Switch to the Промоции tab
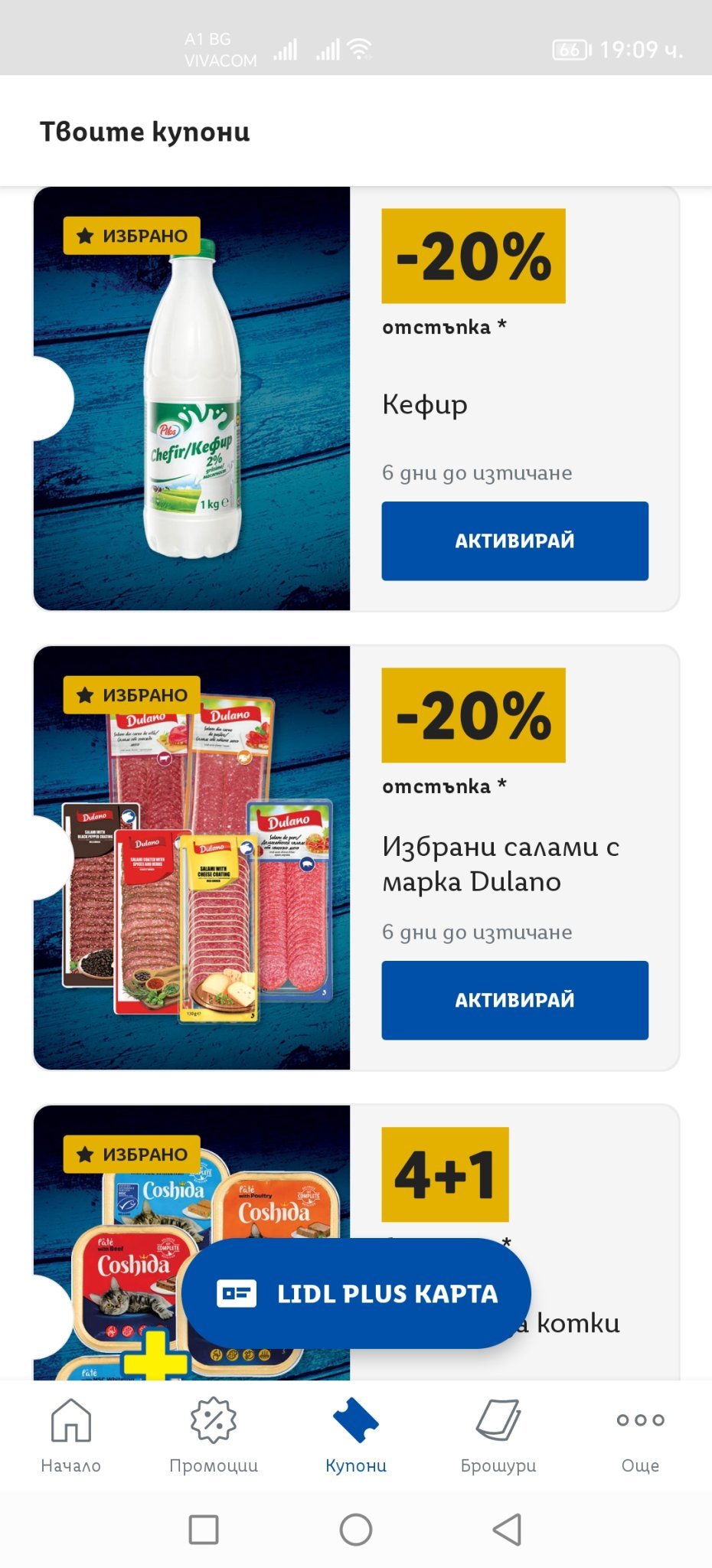The image size is (712, 1568). click(214, 1436)
